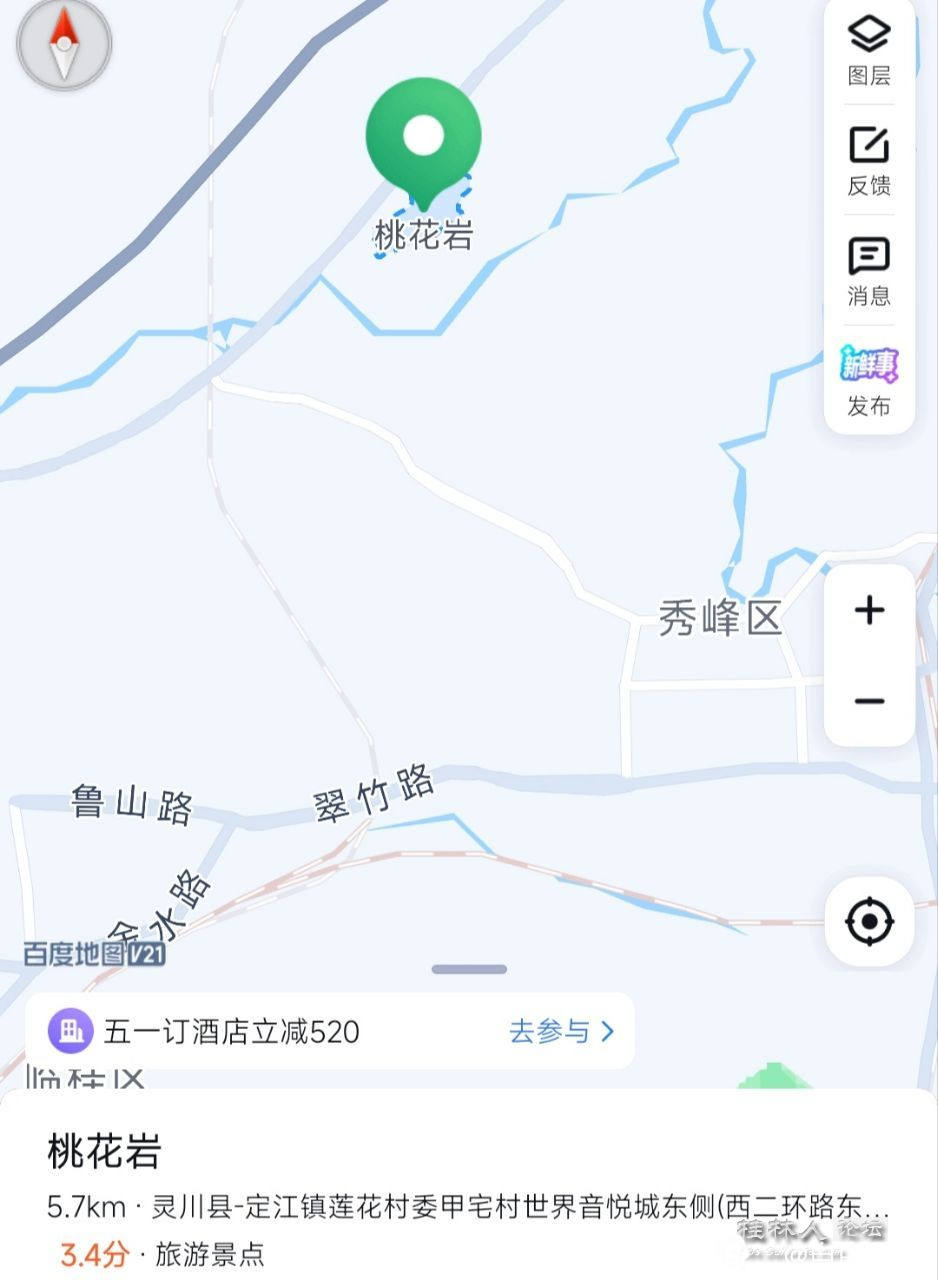Tap 去参与 to join the hotel promotion
Screen dimensions: 938x1280
(x=561, y=1031)
